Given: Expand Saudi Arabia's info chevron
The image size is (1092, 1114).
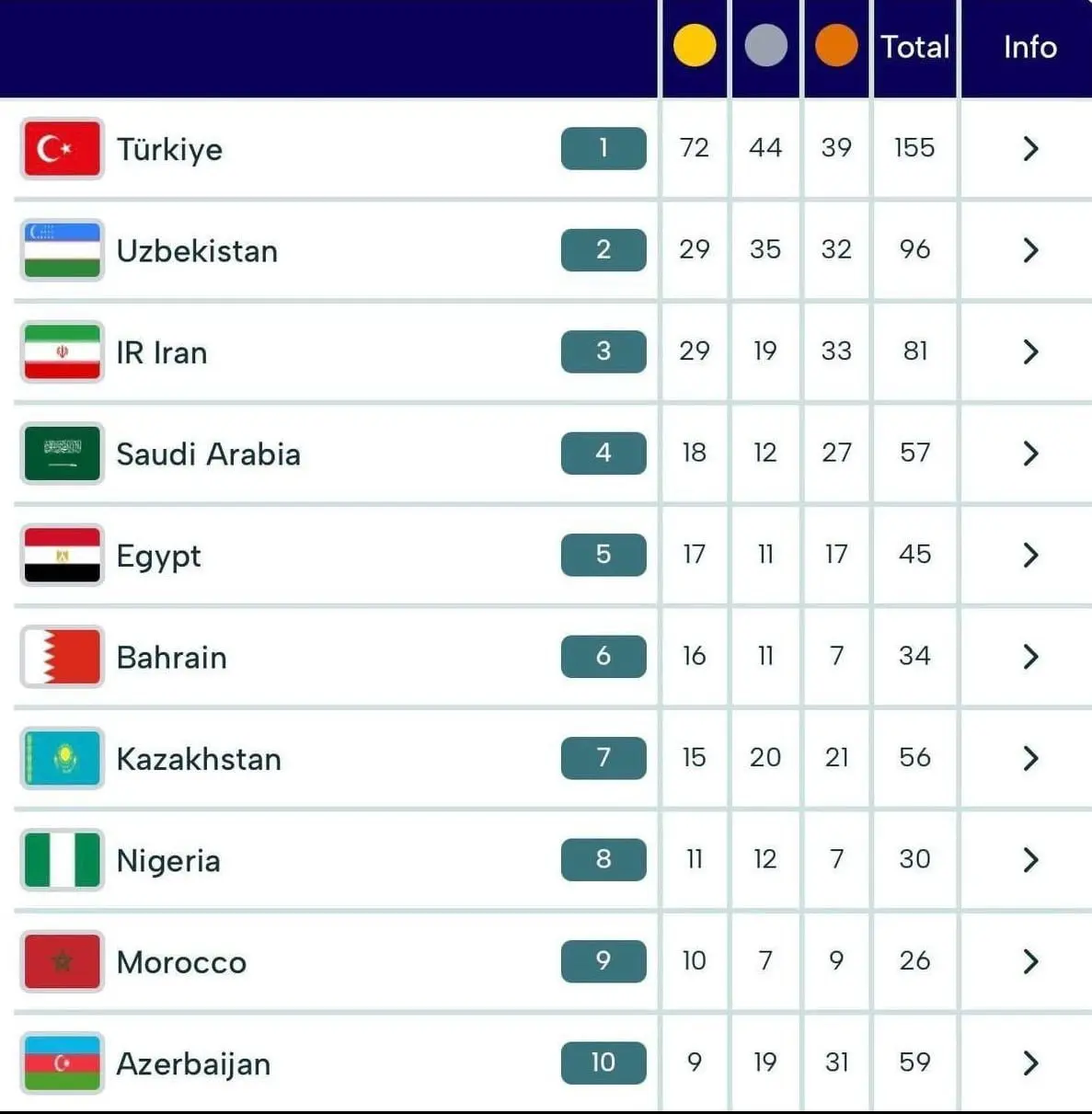Looking at the screenshot, I should pos(1030,454).
